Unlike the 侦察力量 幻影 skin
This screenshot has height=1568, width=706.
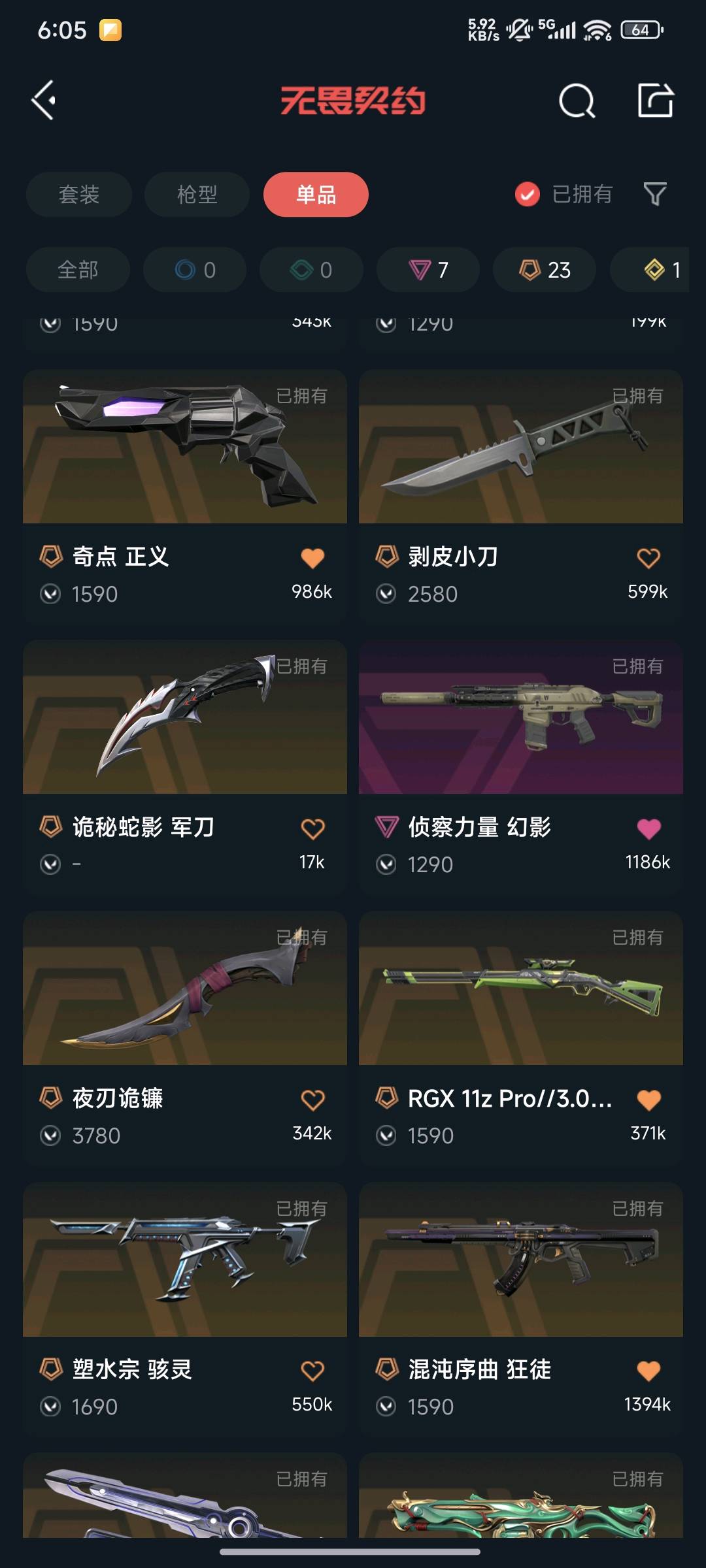648,828
